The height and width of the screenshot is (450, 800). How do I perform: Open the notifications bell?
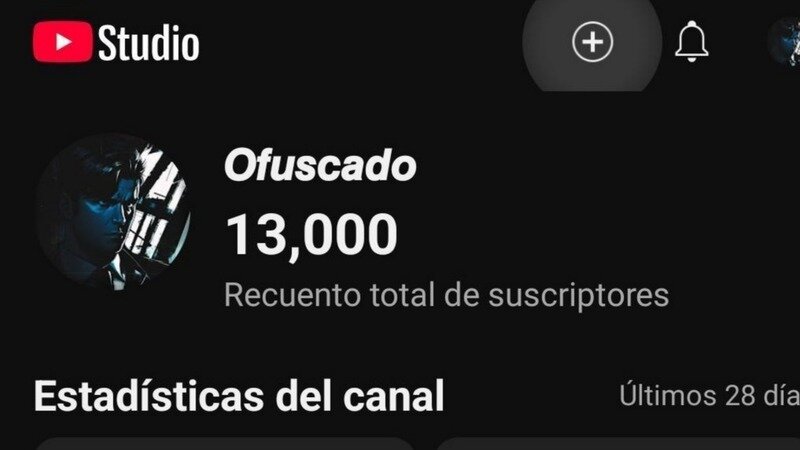691,42
